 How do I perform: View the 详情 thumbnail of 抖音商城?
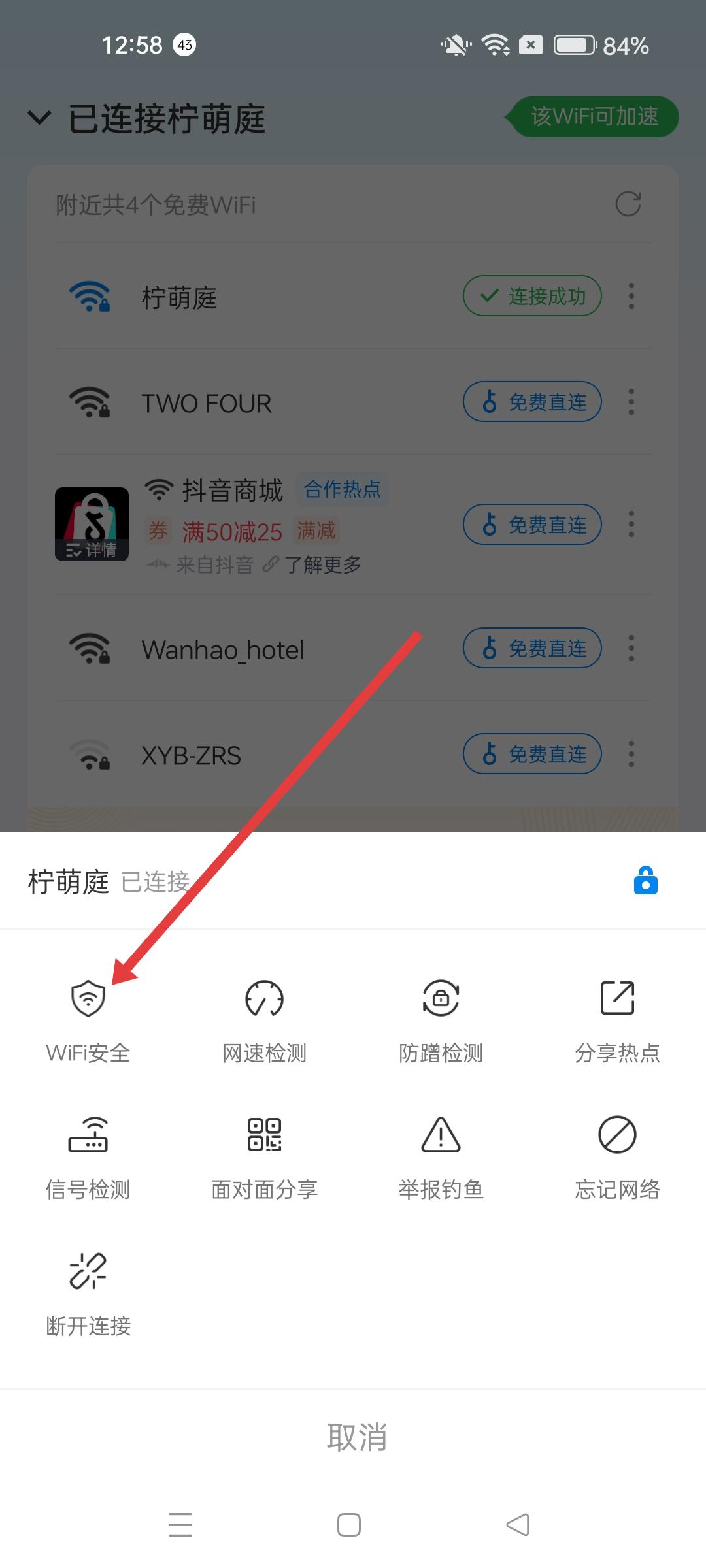(x=92, y=524)
